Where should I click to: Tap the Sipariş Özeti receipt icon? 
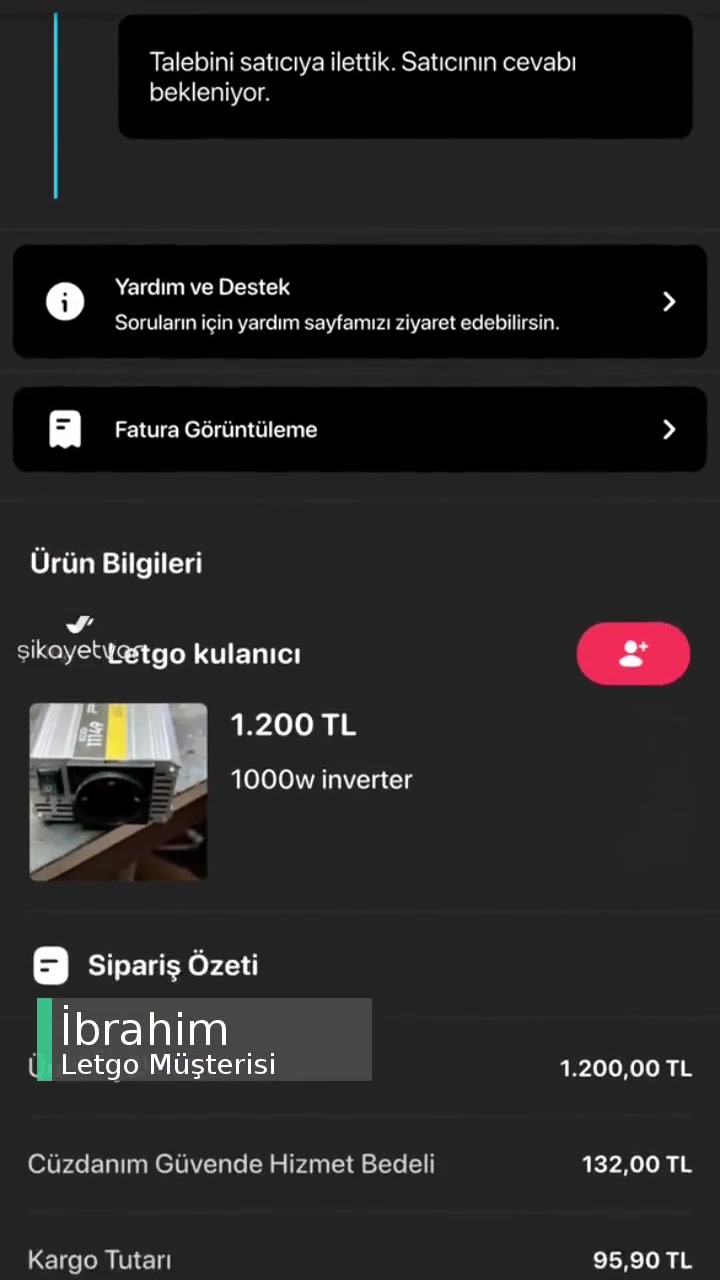tap(50, 965)
